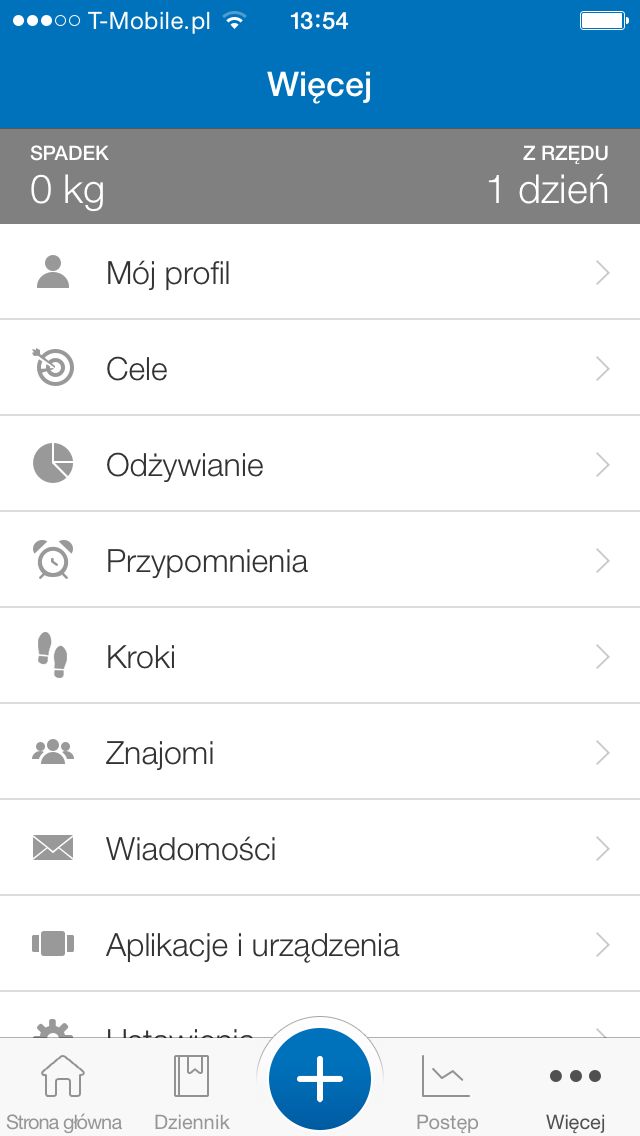Viewport: 640px width, 1136px height.
Task: Select the Kroki row
Action: 320,656
